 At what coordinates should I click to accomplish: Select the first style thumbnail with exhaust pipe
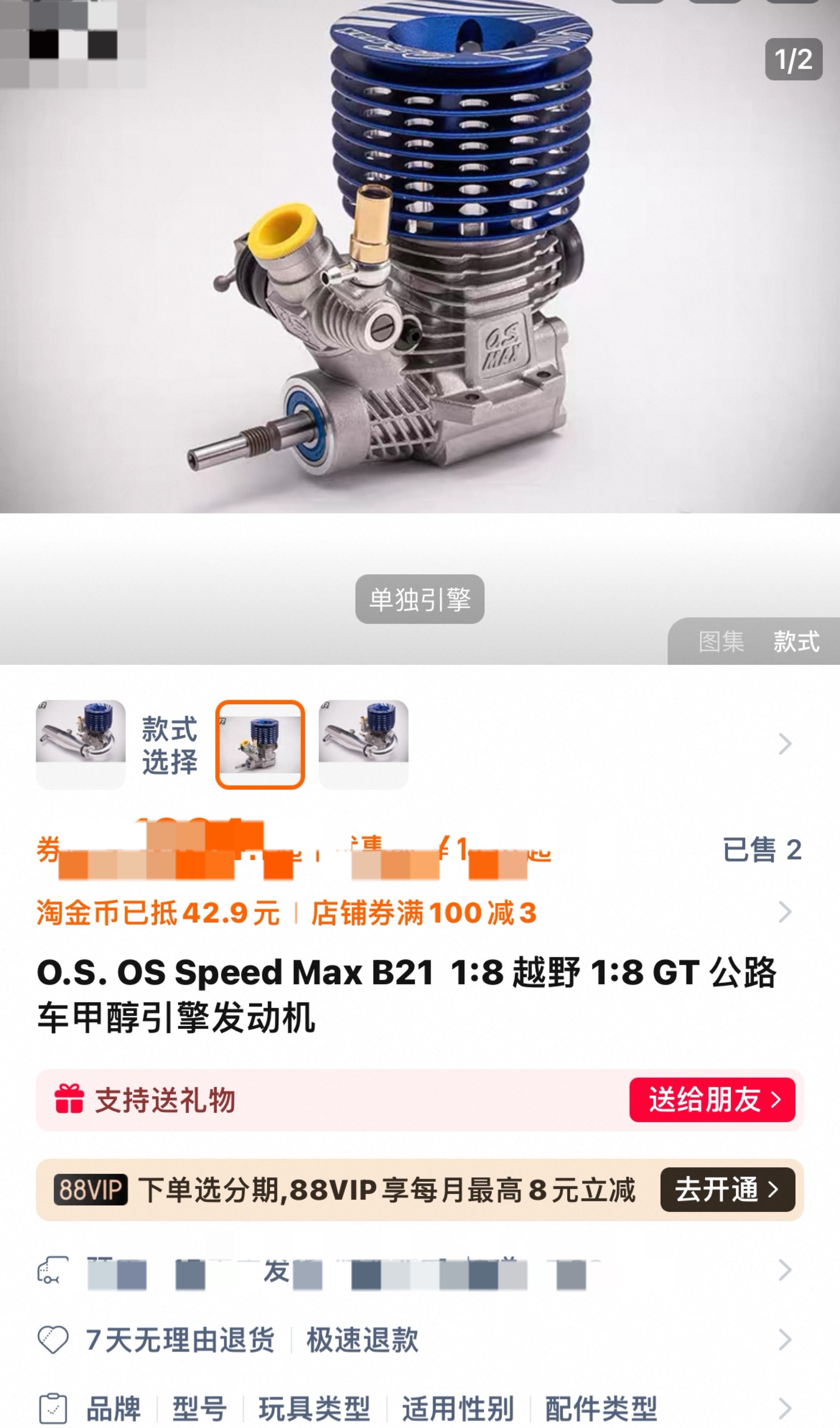tap(80, 744)
